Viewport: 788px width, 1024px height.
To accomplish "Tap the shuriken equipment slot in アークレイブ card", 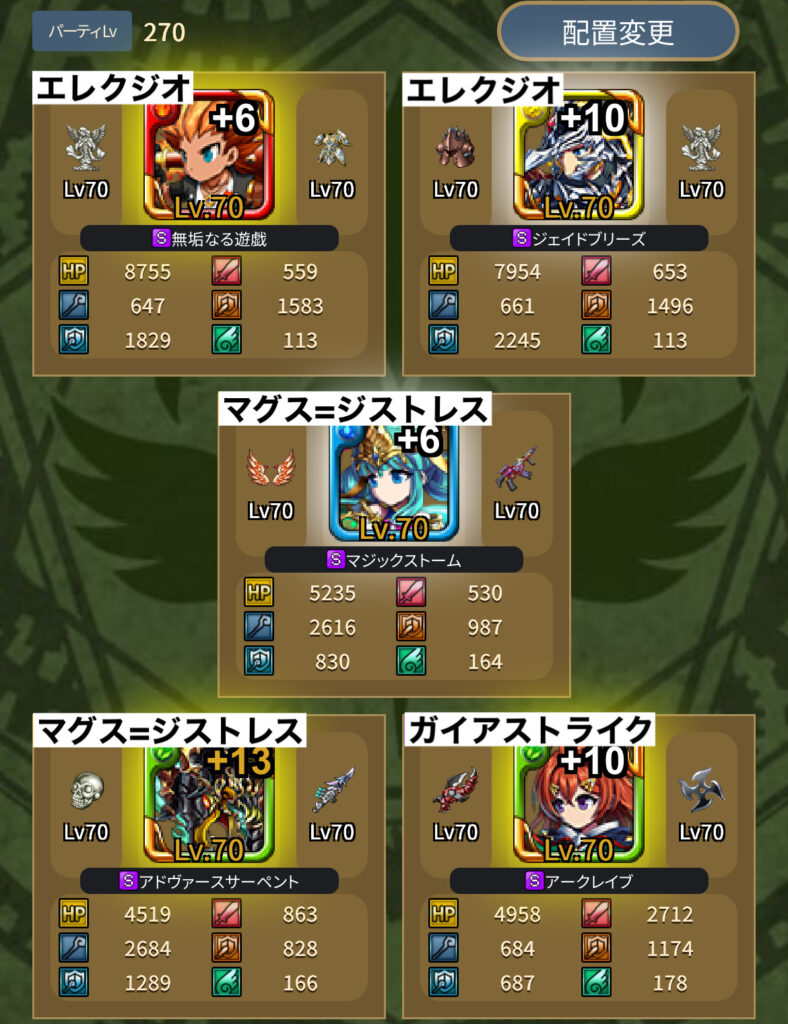I will 701,790.
